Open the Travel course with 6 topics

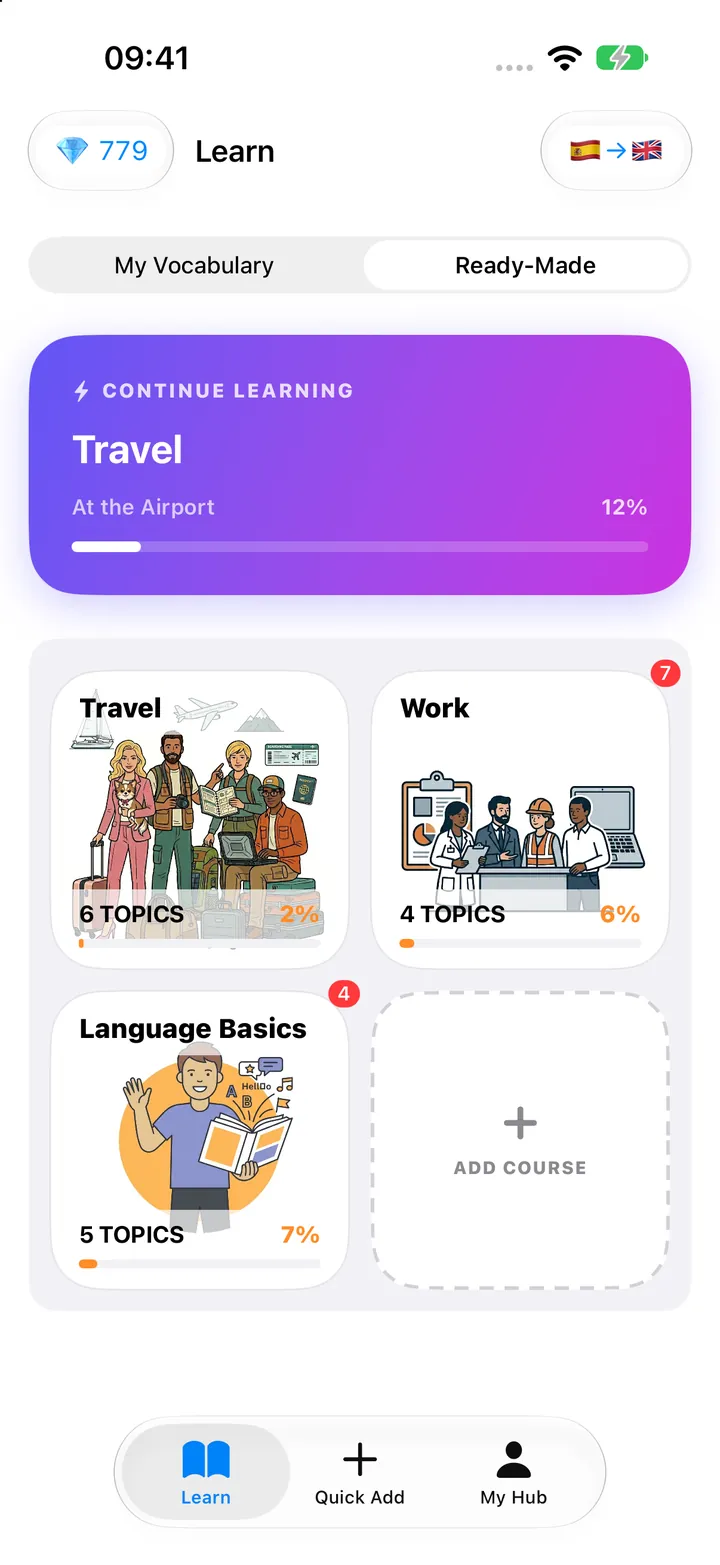199,820
